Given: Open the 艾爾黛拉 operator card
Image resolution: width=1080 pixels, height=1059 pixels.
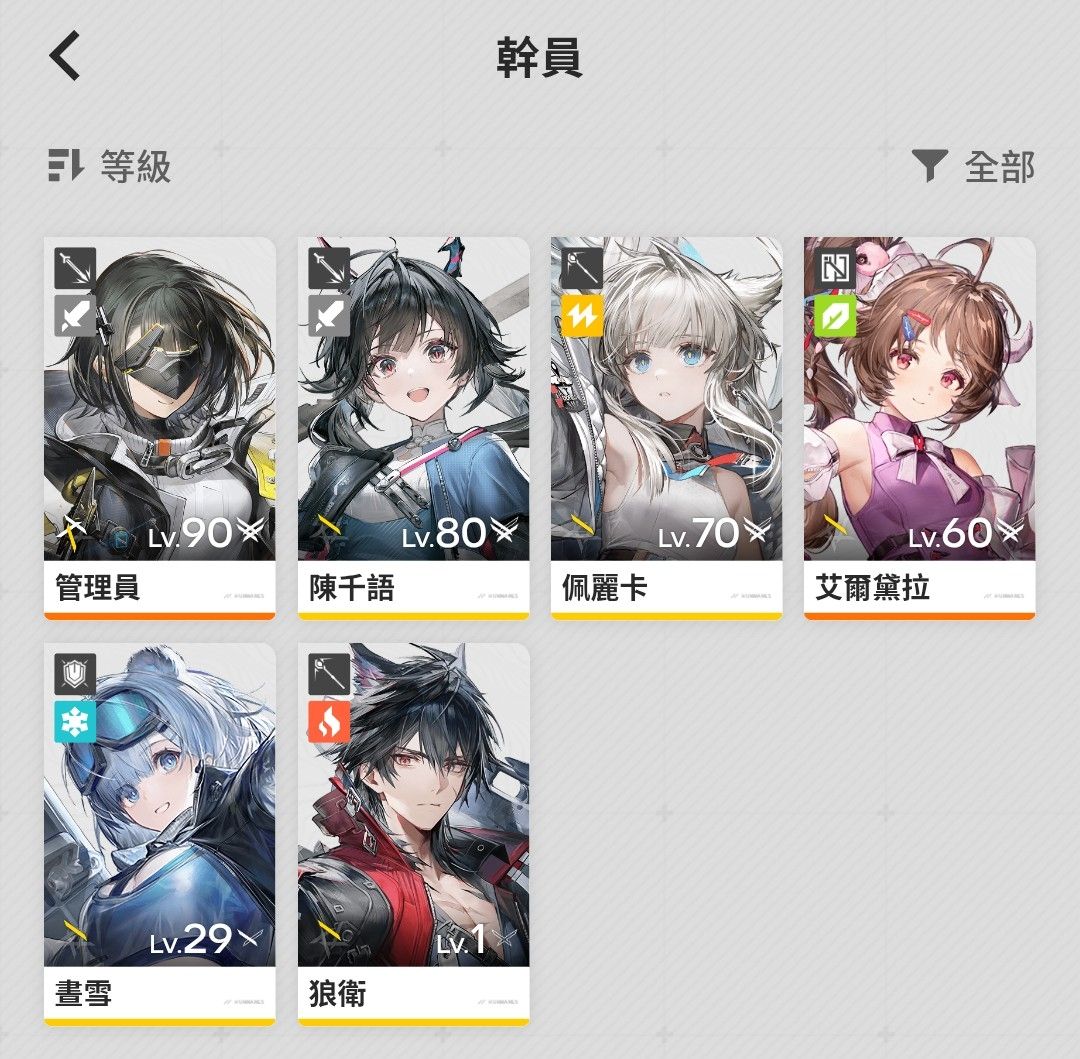Looking at the screenshot, I should (x=919, y=428).
